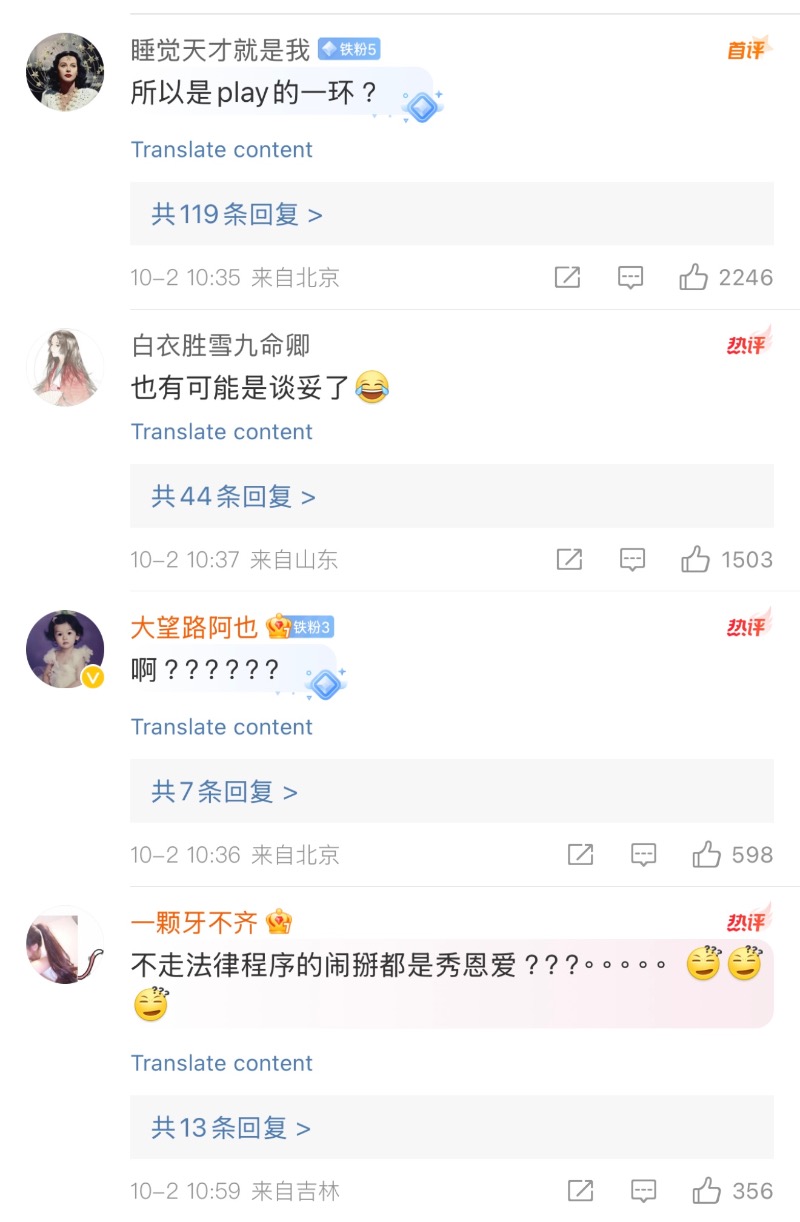Reply to 白衣胜雪九命卿's comment

pyautogui.click(x=632, y=559)
